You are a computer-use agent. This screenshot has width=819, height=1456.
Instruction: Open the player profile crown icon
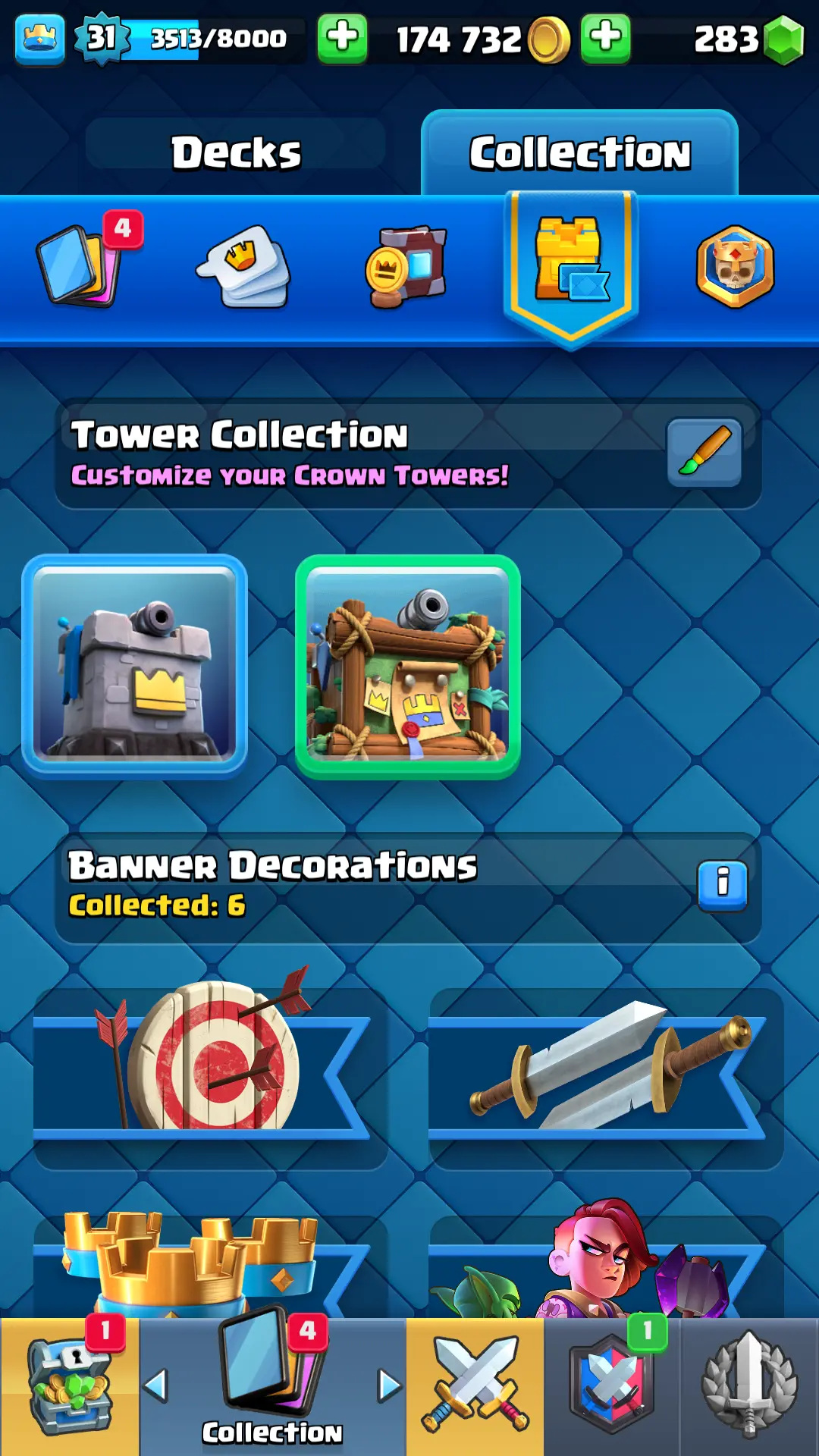pos(39,38)
